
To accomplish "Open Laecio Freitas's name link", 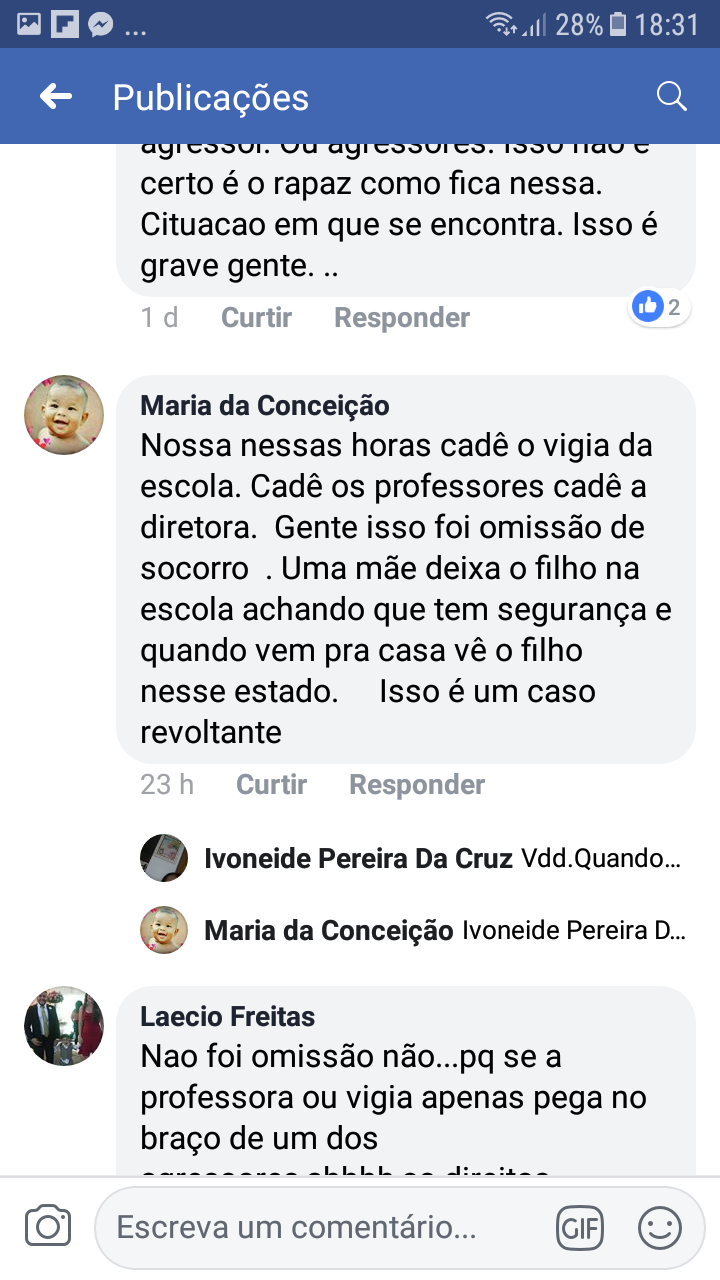I will [227, 1017].
